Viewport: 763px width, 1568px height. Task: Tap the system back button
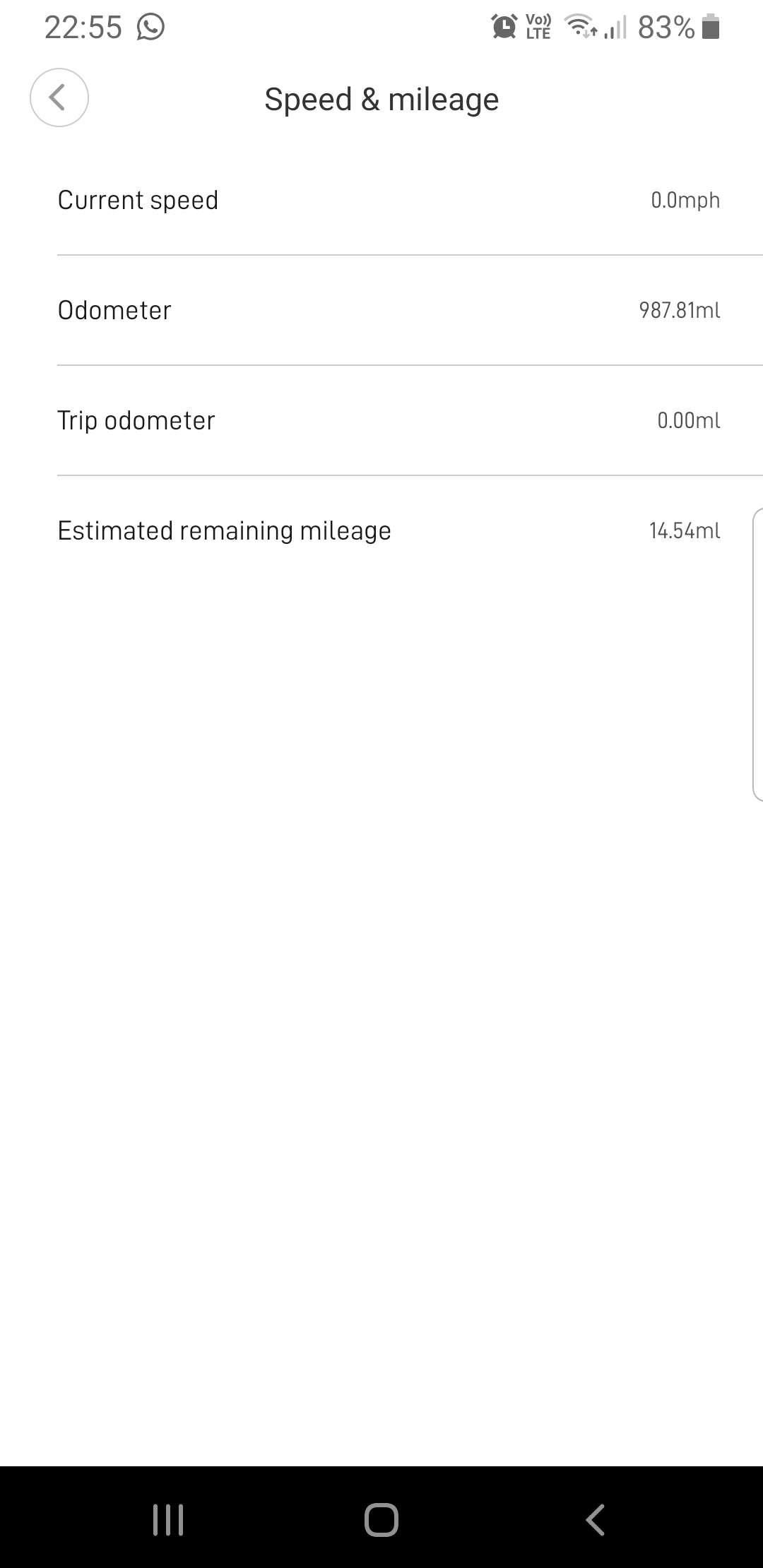pos(595,1519)
